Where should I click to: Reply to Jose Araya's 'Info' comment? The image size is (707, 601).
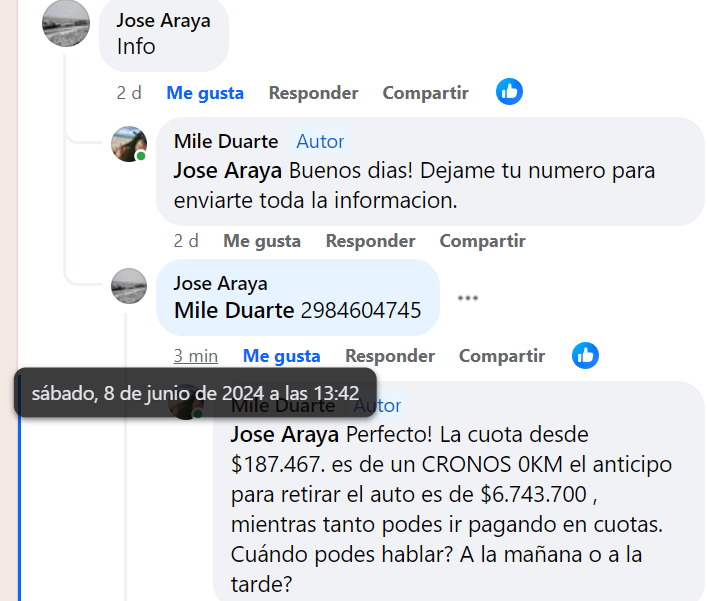(313, 93)
